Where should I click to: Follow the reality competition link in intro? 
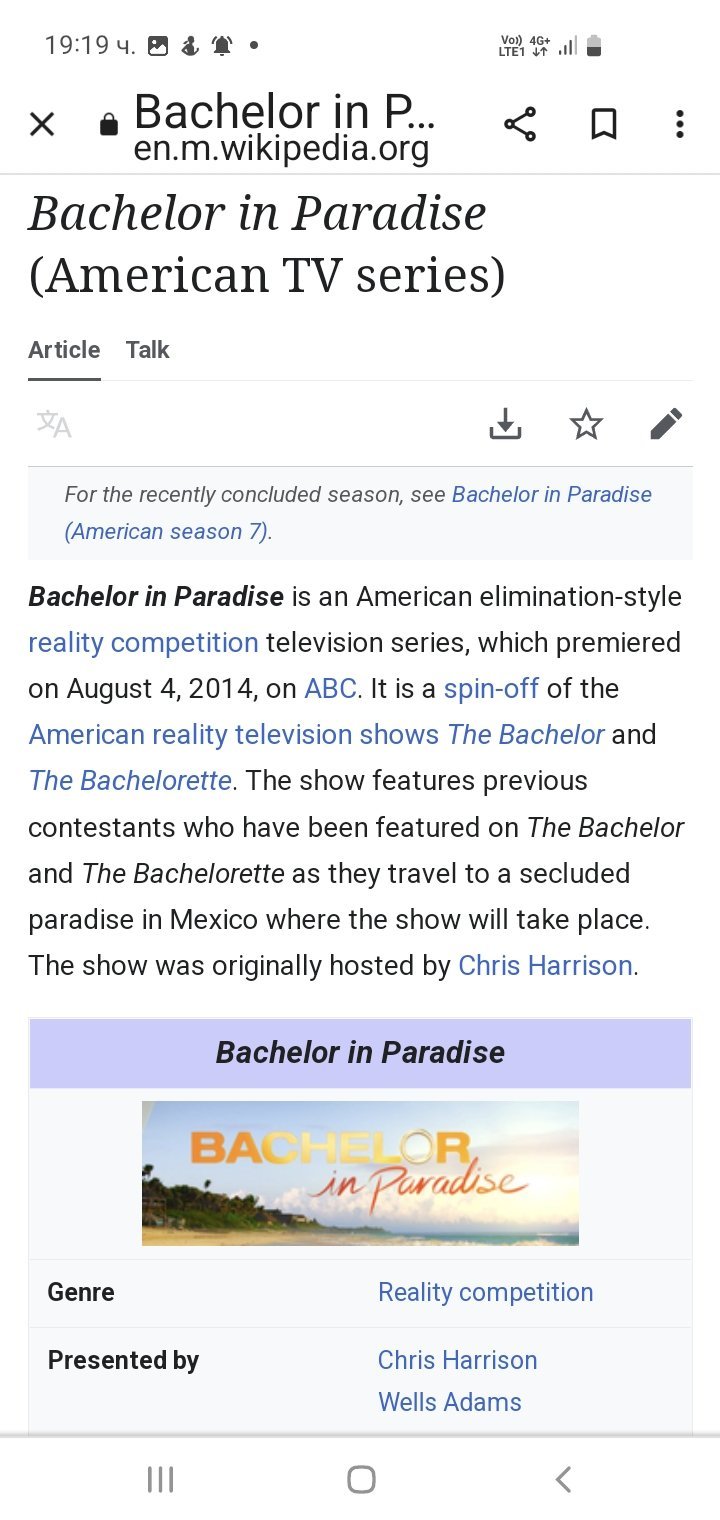click(x=143, y=642)
